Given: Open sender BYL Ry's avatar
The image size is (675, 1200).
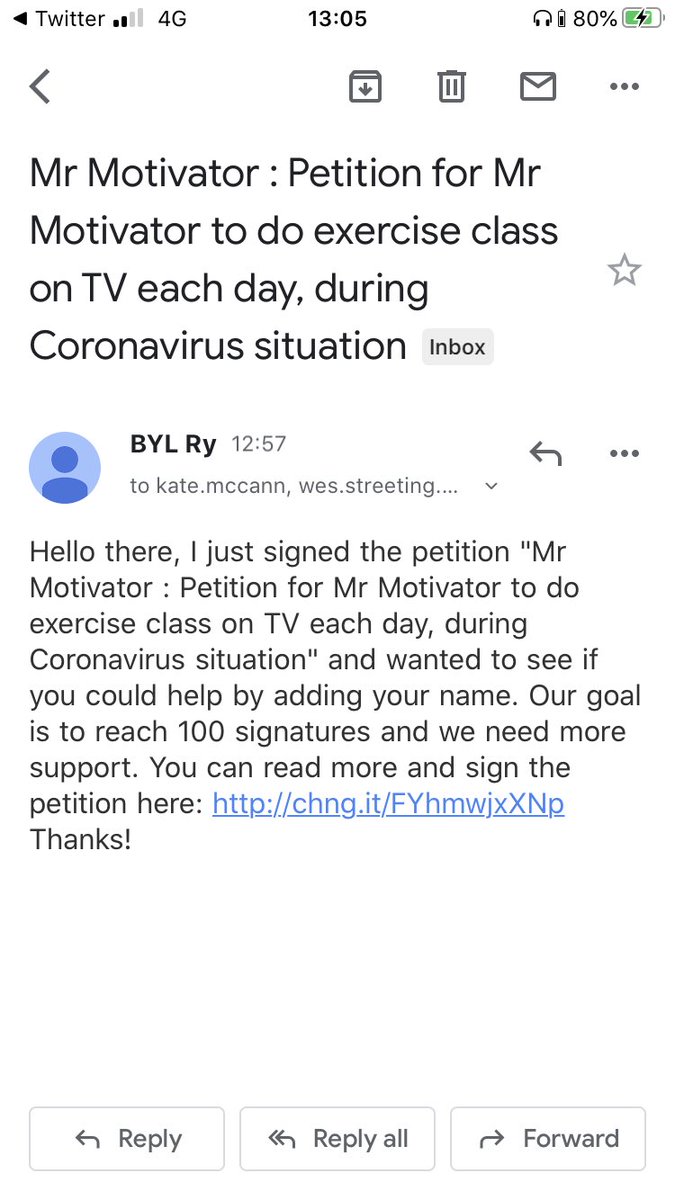Looking at the screenshot, I should (65, 467).
